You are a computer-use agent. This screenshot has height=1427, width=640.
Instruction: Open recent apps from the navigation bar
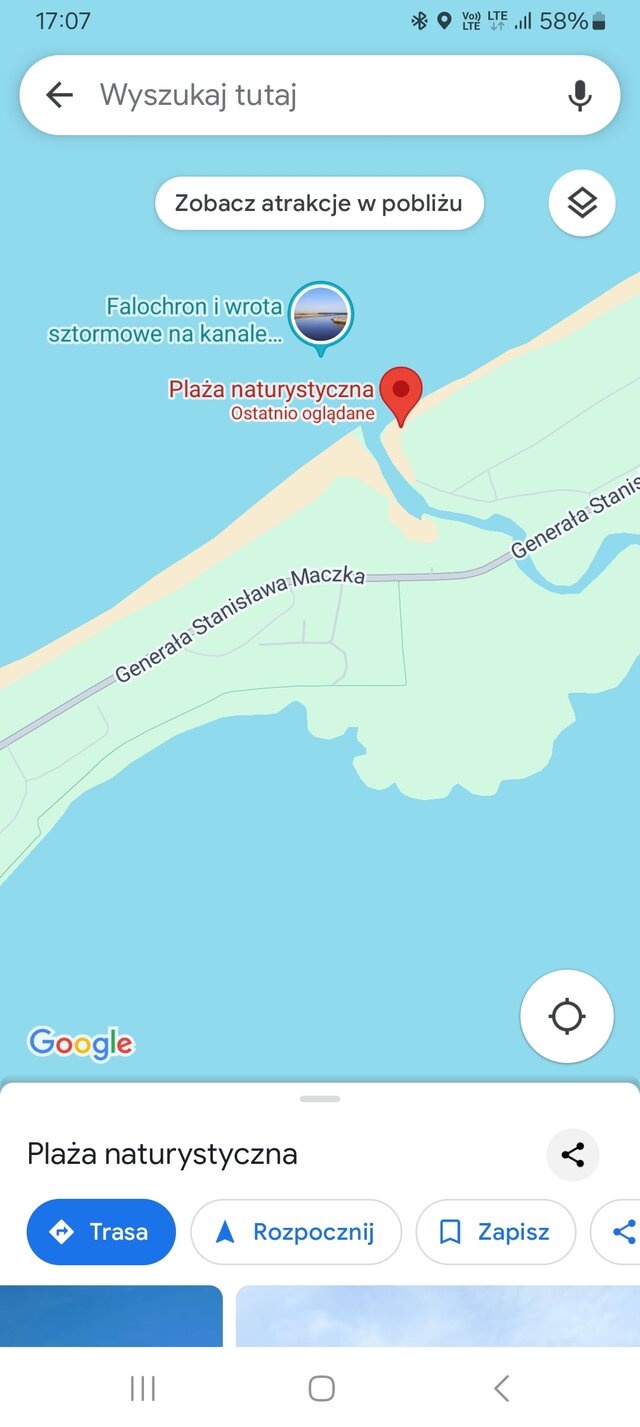[x=143, y=1388]
